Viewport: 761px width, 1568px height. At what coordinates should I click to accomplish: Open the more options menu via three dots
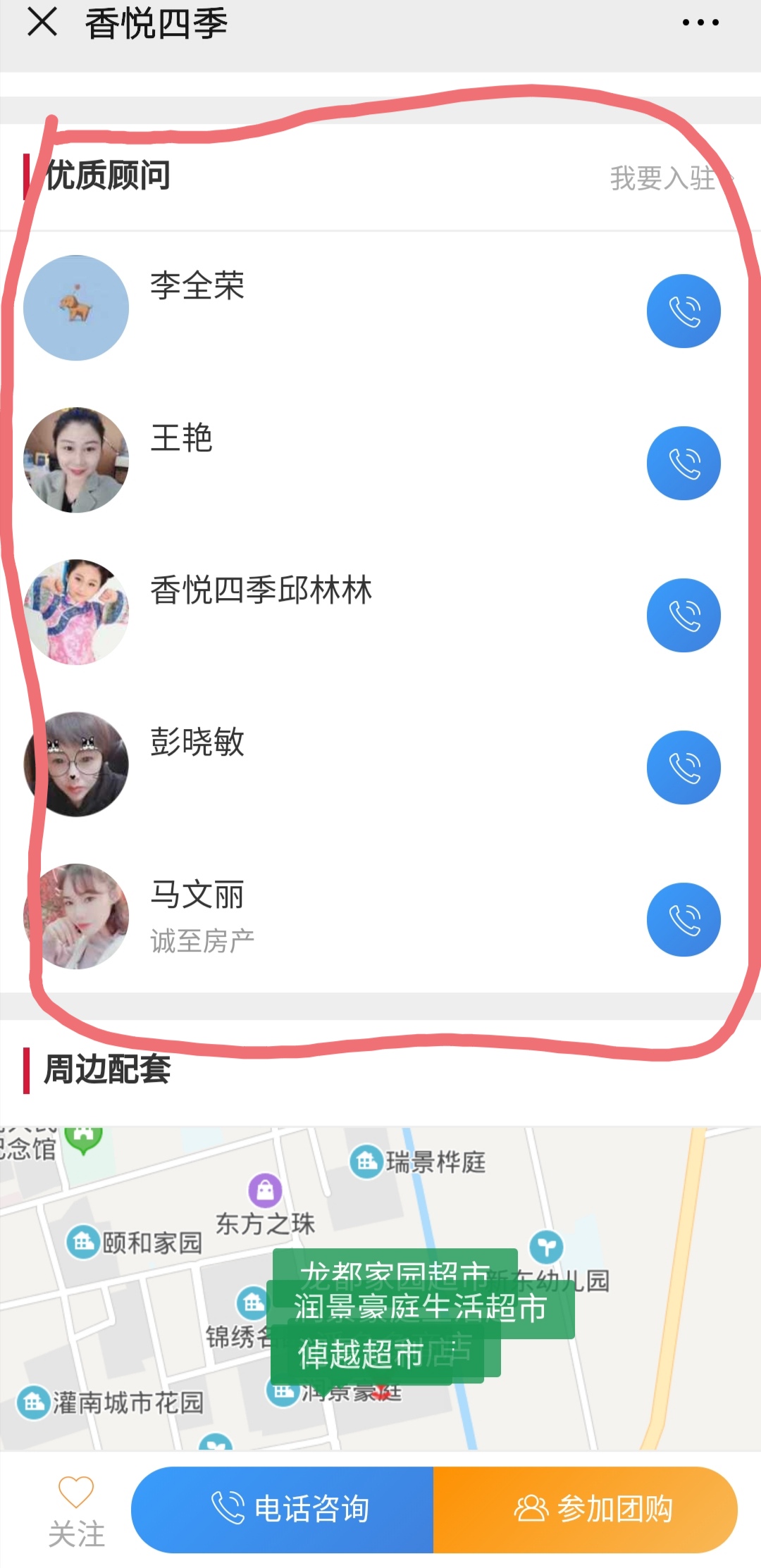(x=700, y=23)
